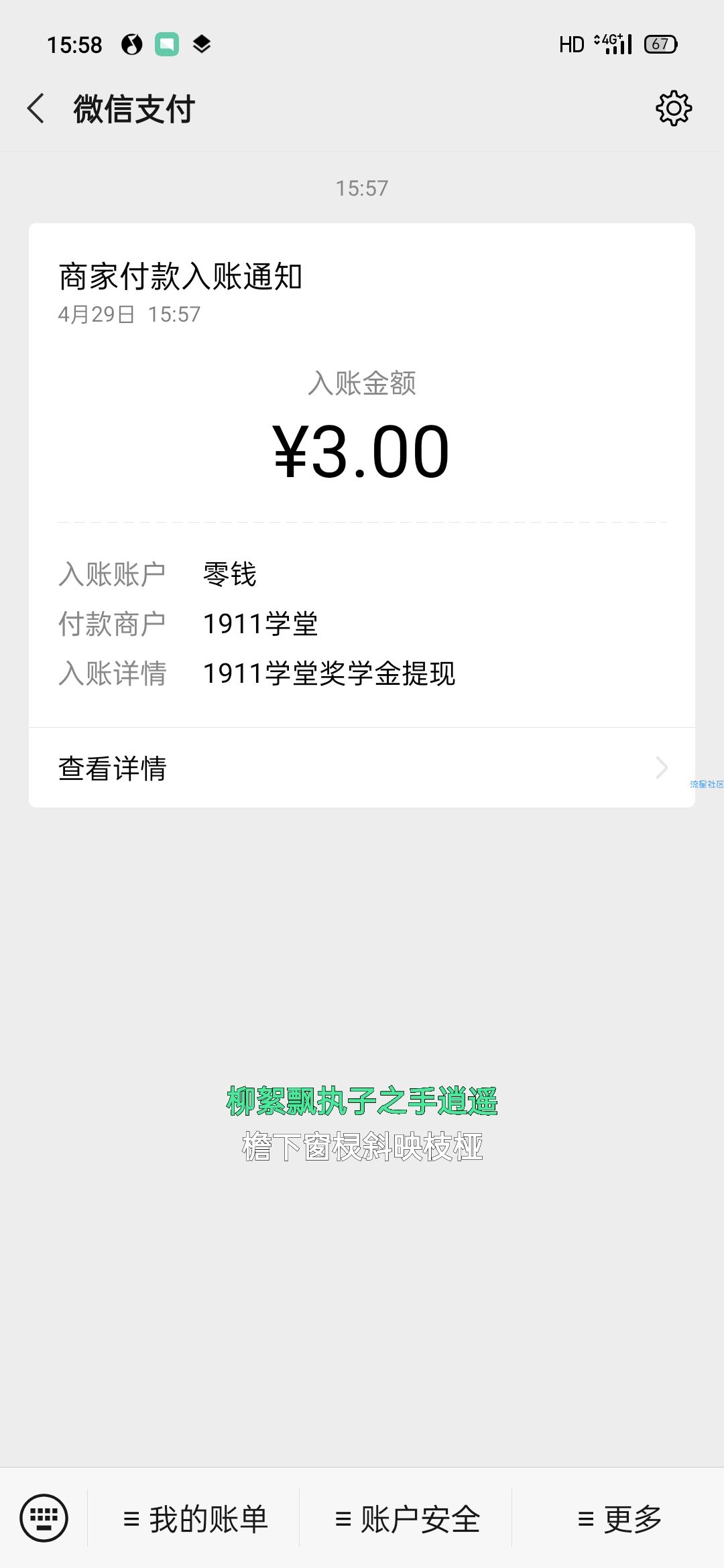This screenshot has height=1568, width=724.
Task: Switch to keyboard input mode
Action: click(x=44, y=1518)
